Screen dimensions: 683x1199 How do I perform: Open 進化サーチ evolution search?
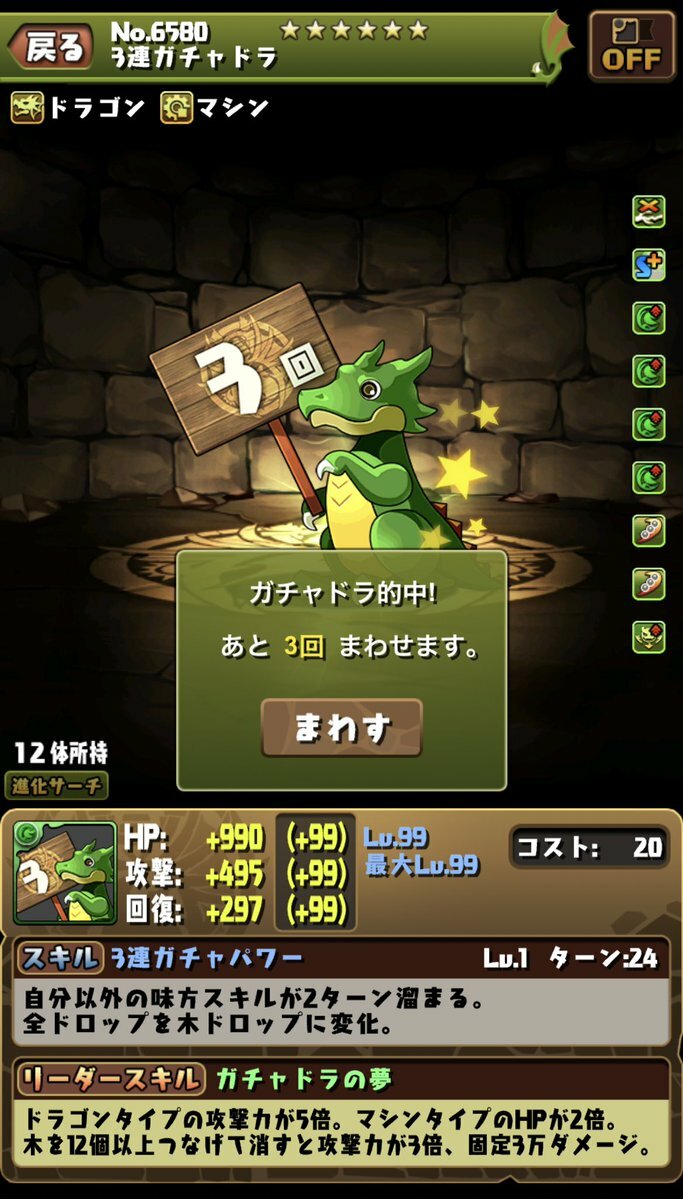[x=56, y=785]
